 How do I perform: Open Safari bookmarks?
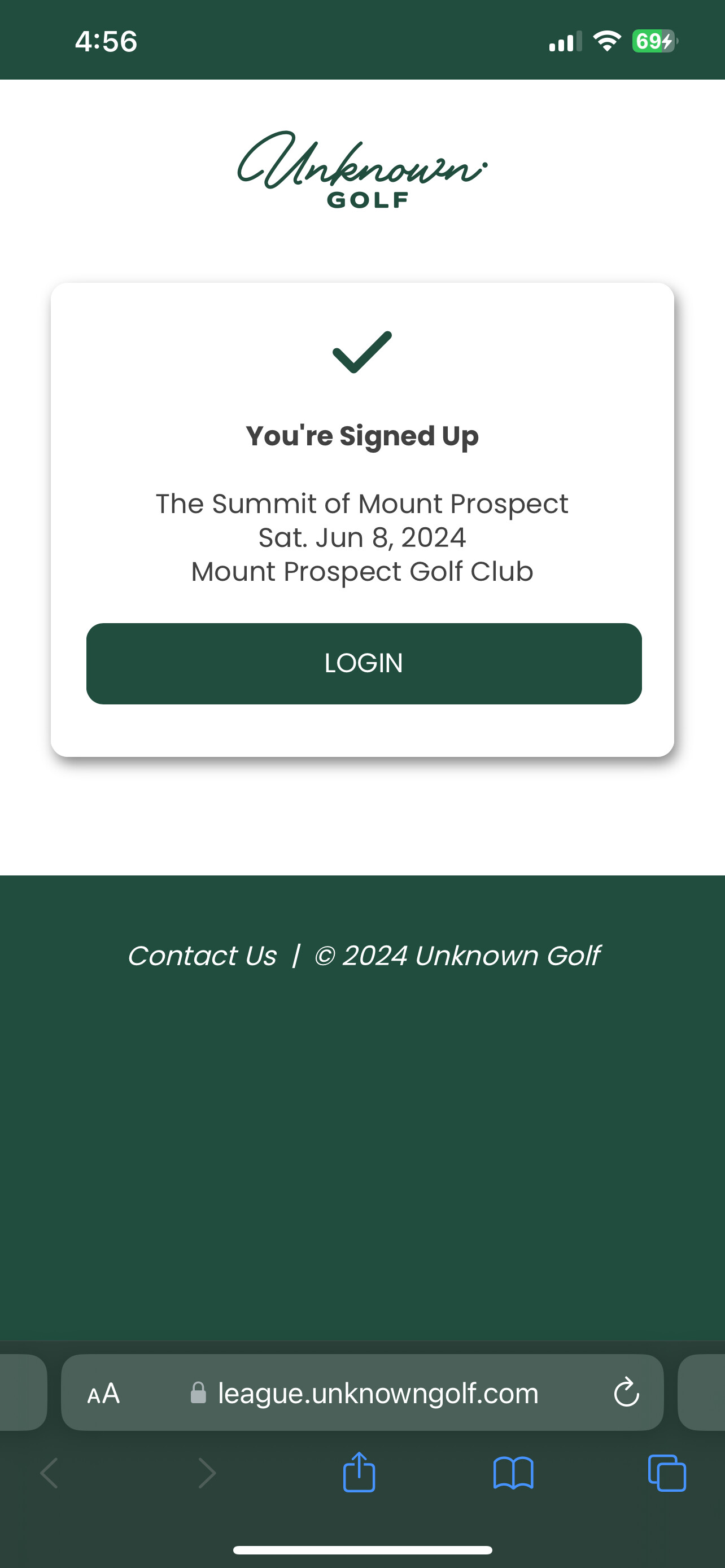(x=513, y=1473)
